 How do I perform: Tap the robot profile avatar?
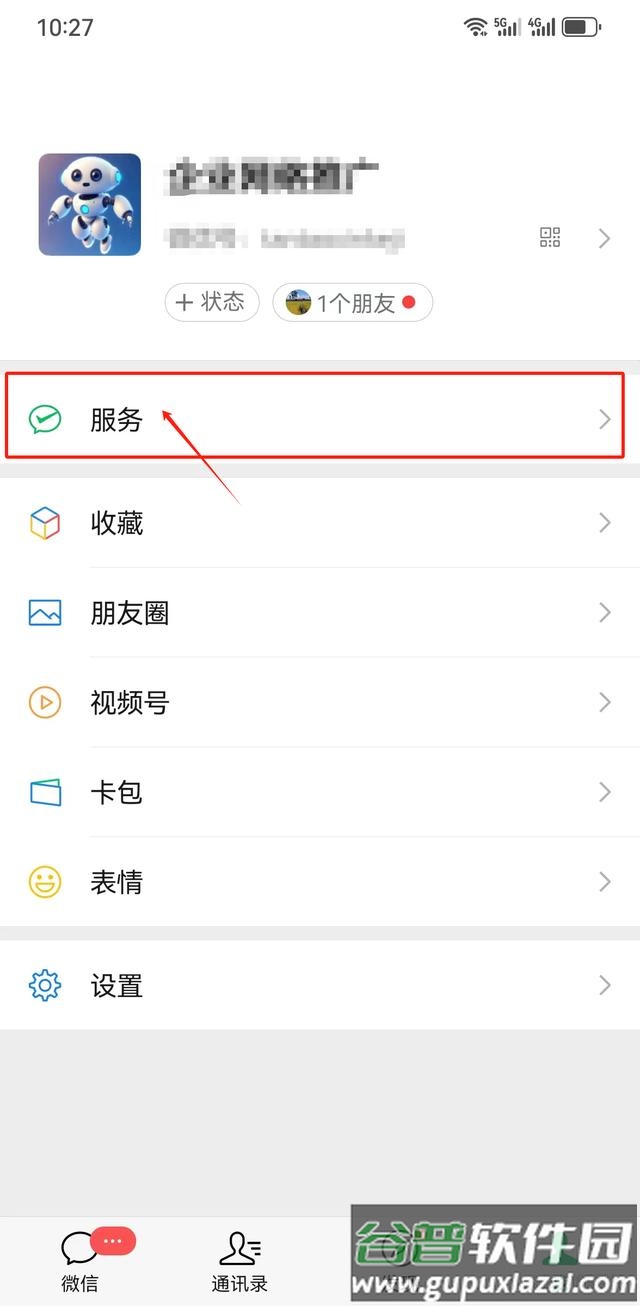point(90,204)
